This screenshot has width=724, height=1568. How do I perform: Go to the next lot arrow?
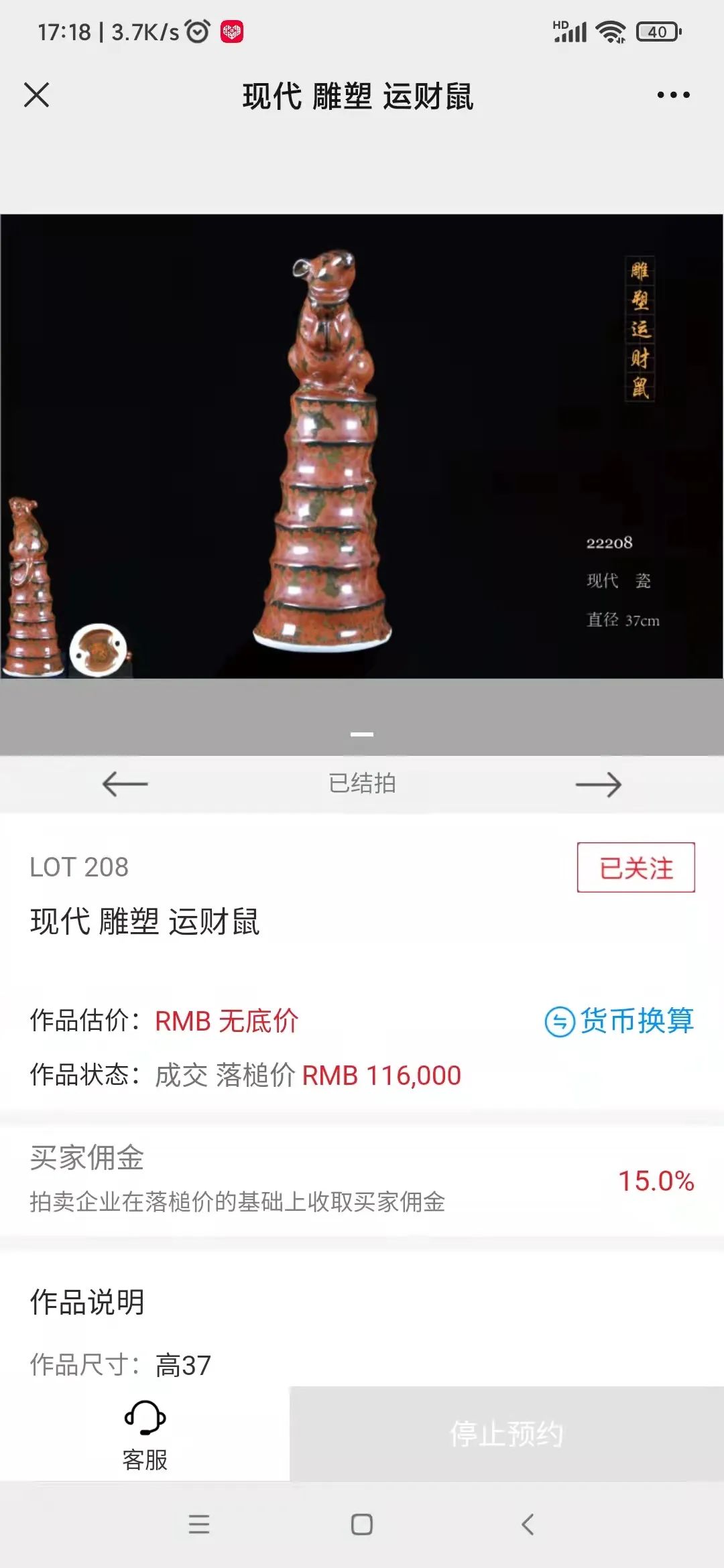click(599, 784)
